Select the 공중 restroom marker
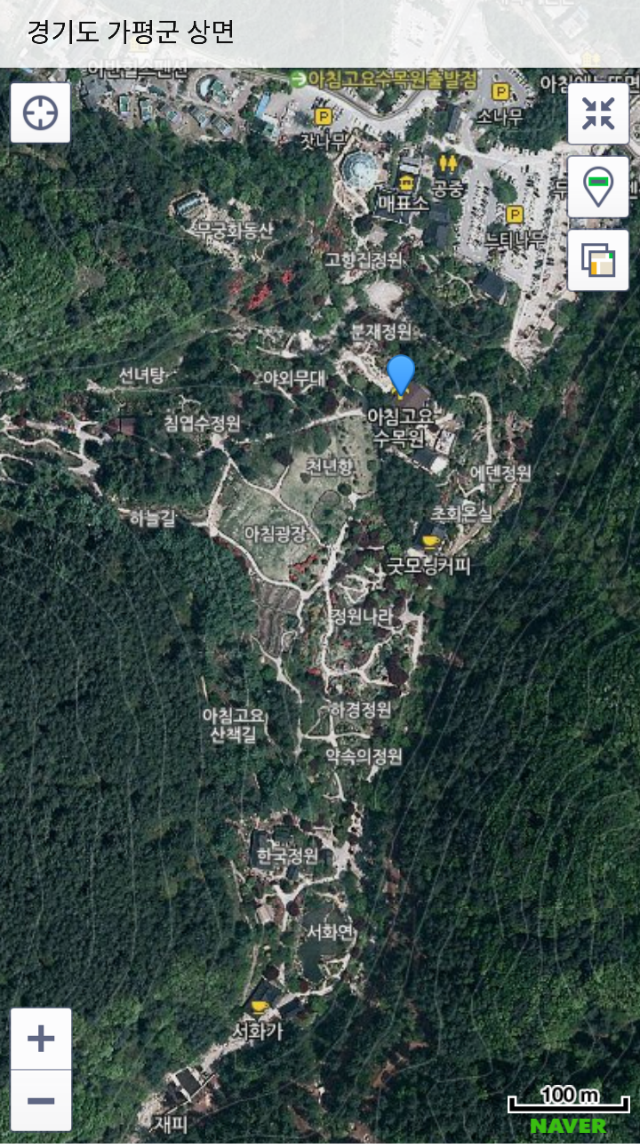The height and width of the screenshot is (1145, 640). 447,164
